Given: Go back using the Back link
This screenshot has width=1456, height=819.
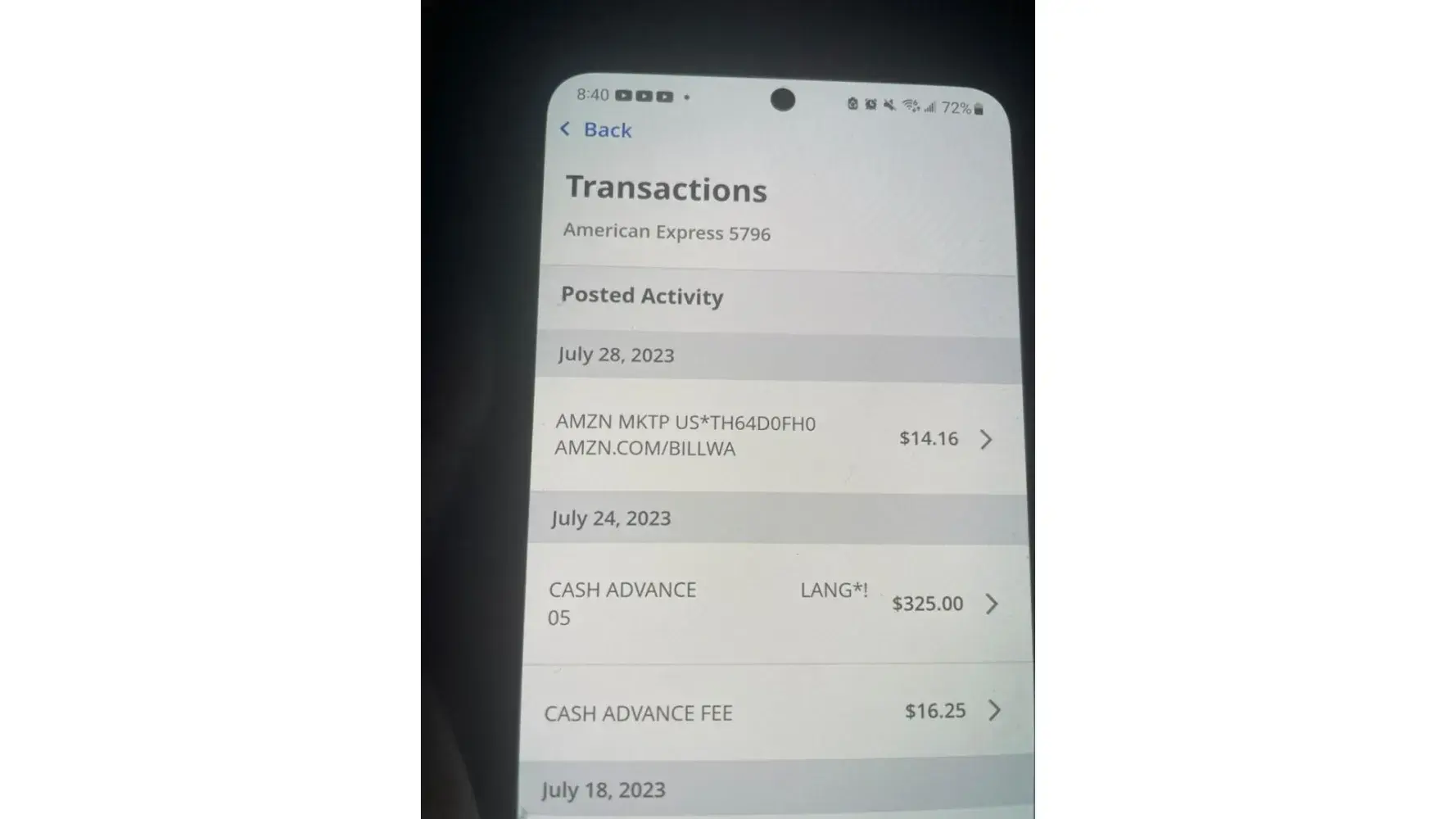Looking at the screenshot, I should click(598, 130).
